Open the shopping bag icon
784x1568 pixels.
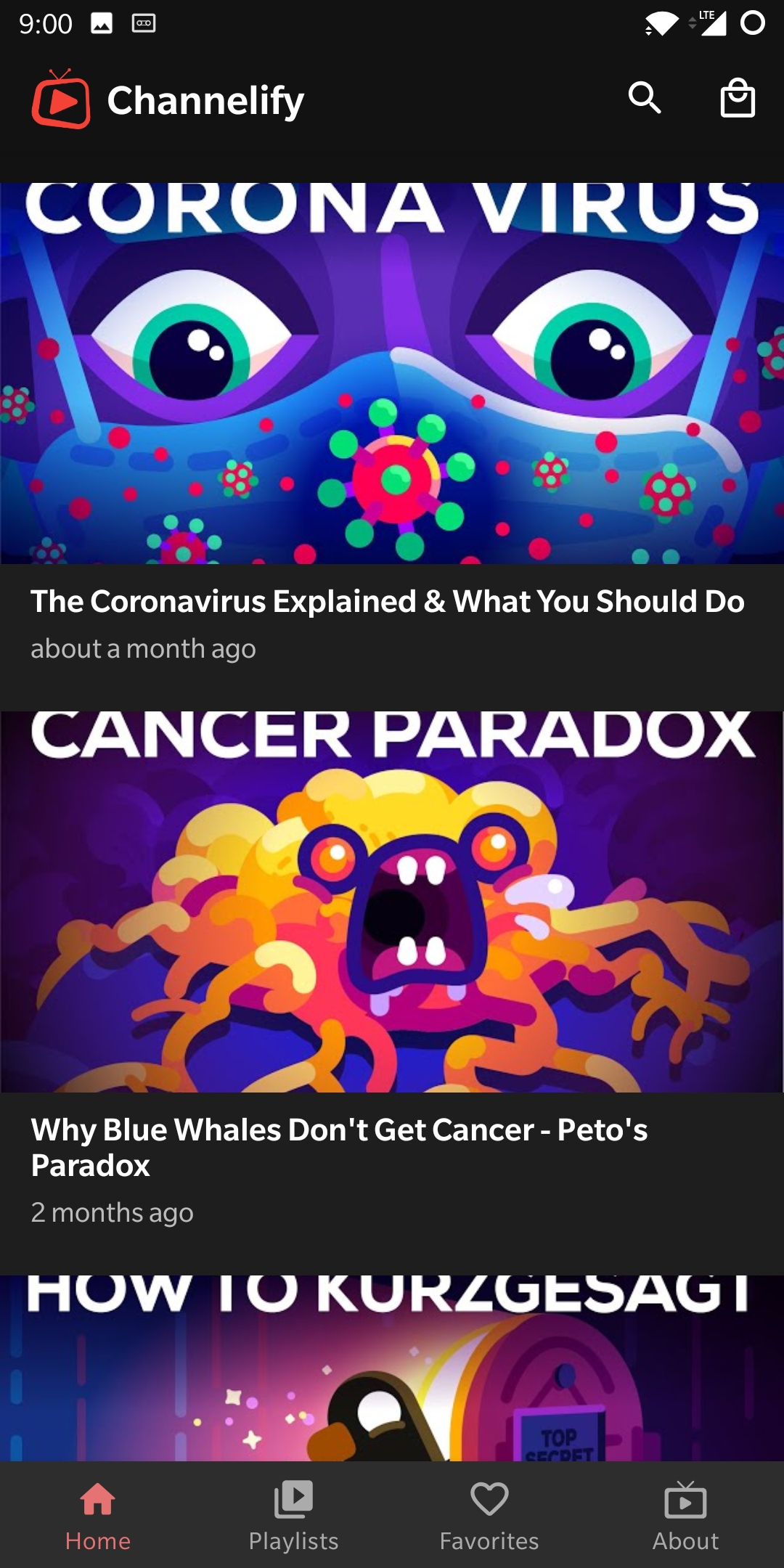click(x=738, y=98)
